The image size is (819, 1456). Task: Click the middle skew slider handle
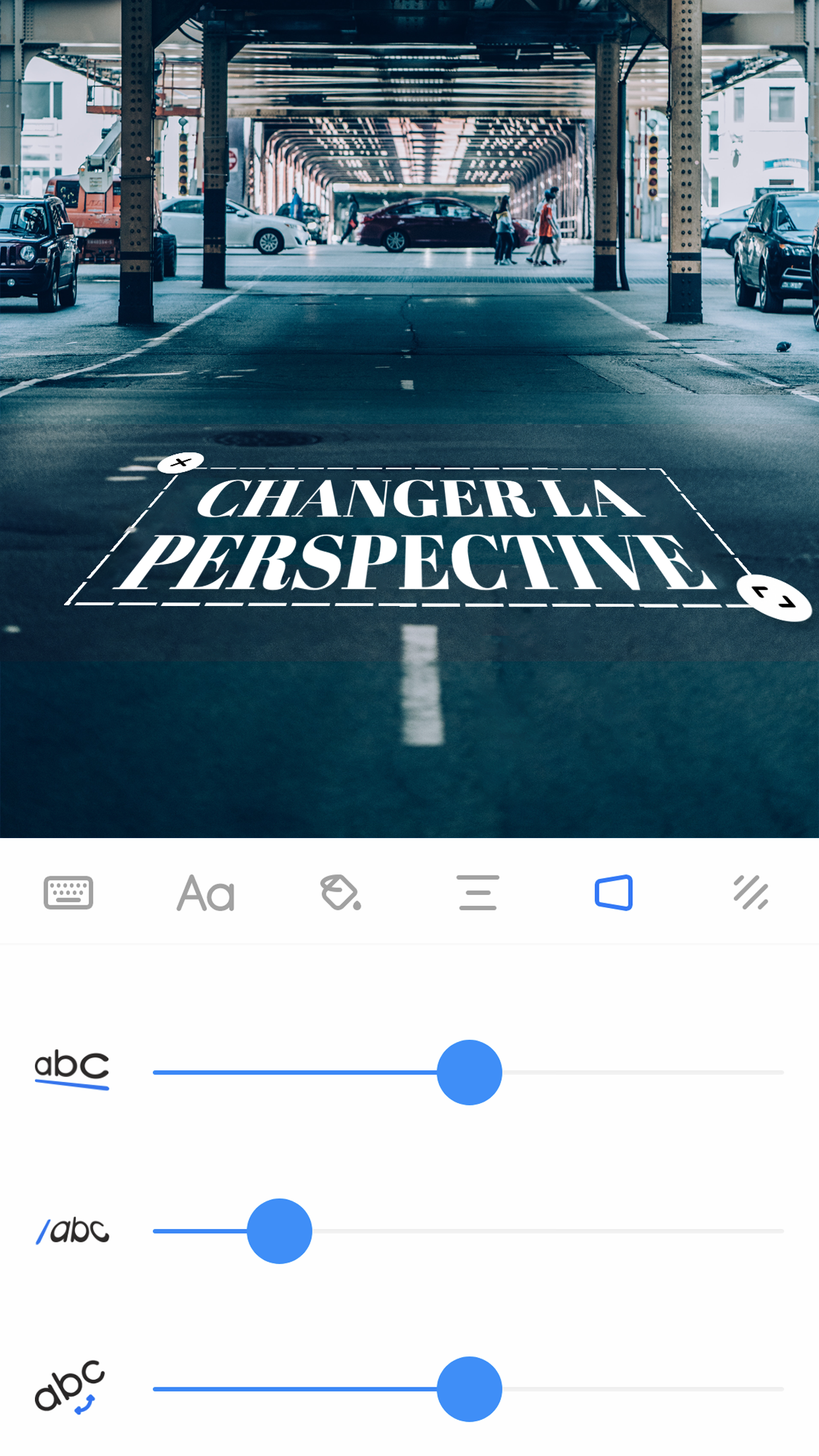[279, 1230]
